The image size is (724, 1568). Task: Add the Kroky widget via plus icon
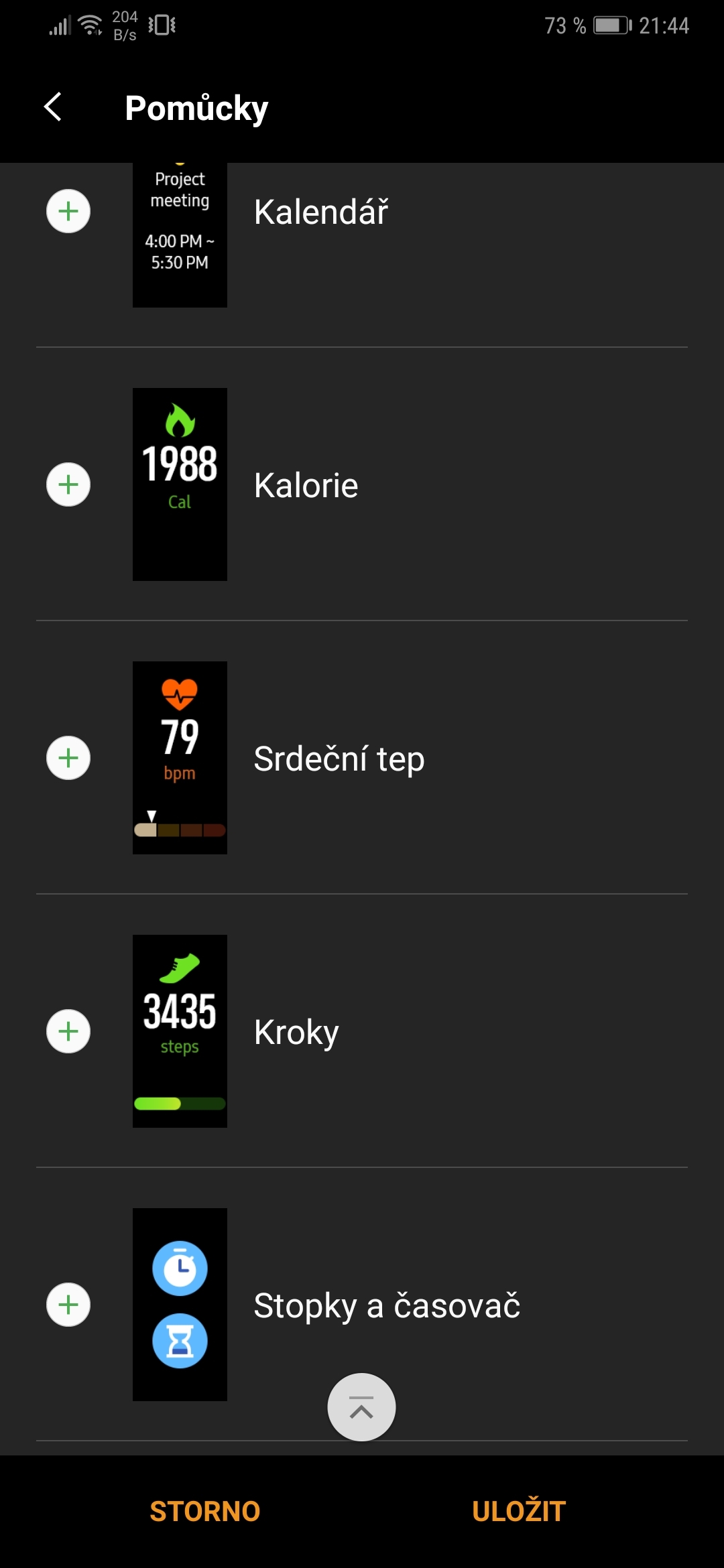tap(68, 1031)
